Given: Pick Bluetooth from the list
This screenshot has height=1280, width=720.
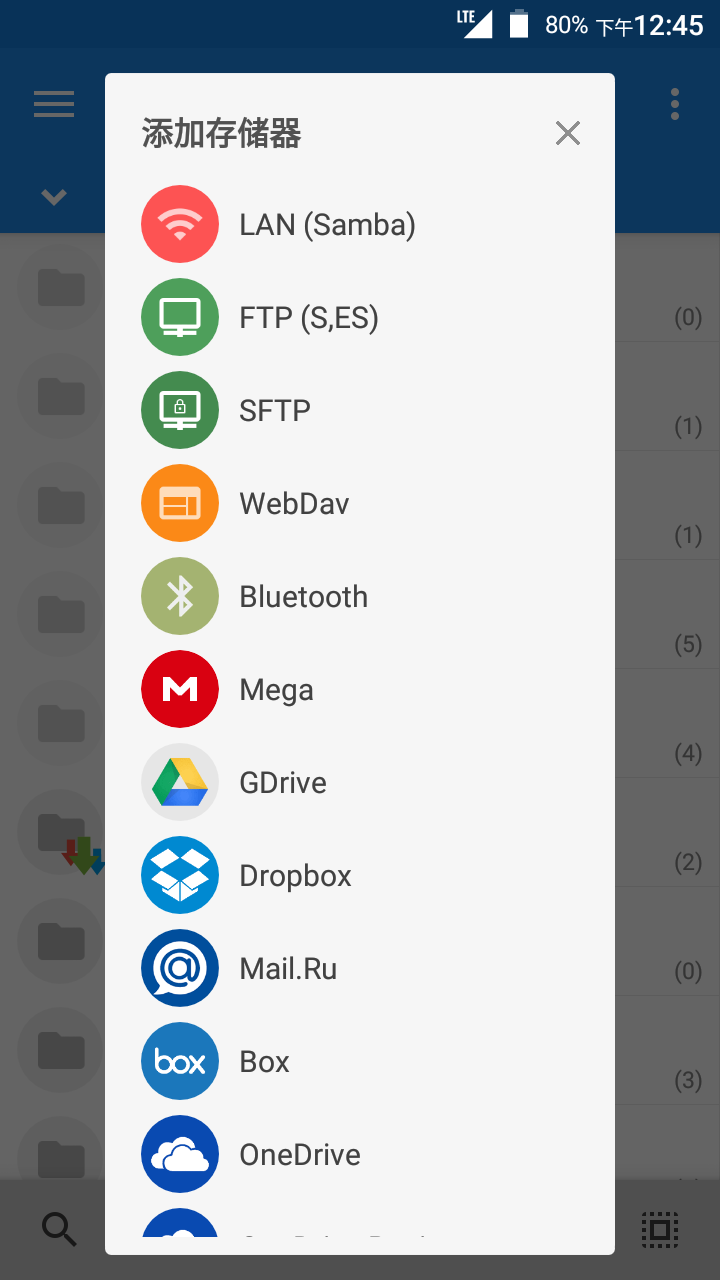Looking at the screenshot, I should (x=360, y=597).
